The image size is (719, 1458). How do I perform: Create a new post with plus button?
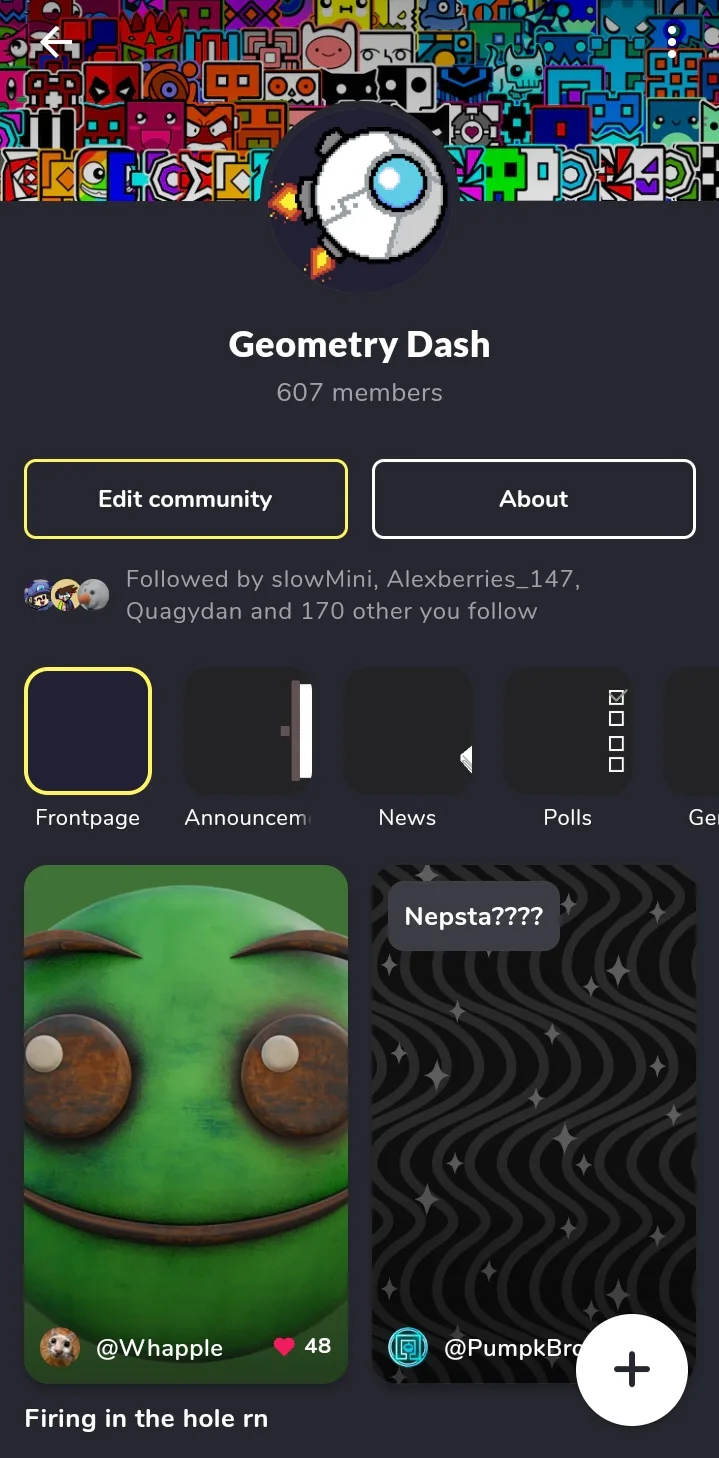tap(632, 1370)
